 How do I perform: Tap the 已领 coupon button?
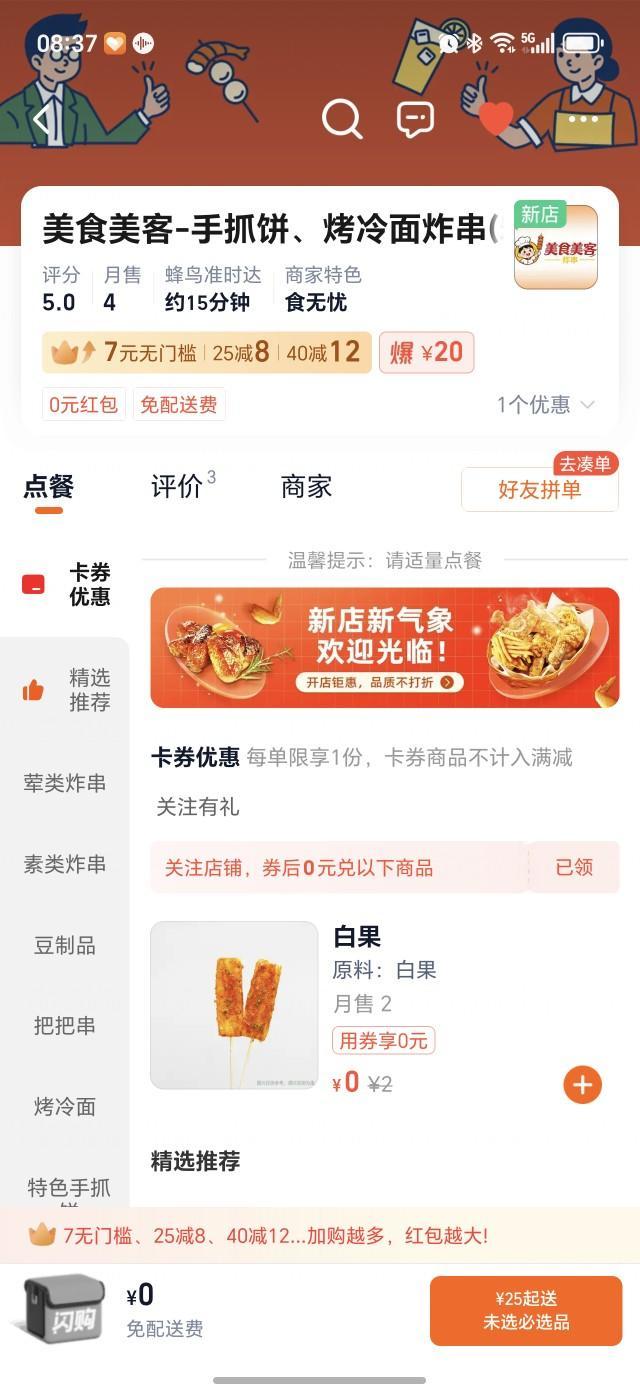click(574, 867)
